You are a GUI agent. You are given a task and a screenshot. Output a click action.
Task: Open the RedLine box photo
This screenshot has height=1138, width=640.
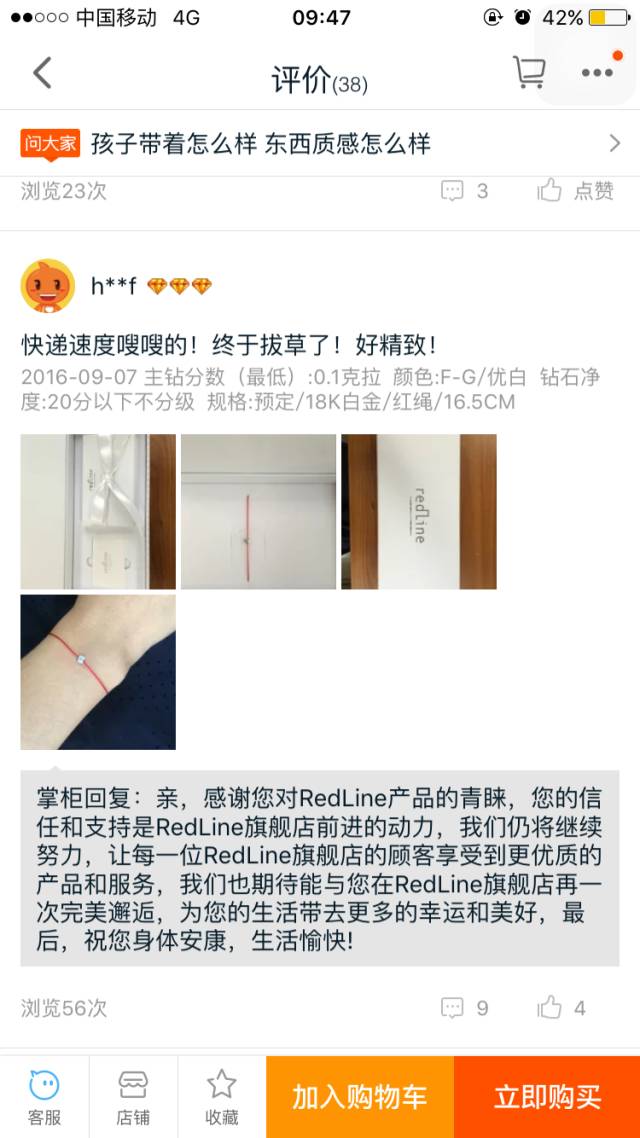418,511
